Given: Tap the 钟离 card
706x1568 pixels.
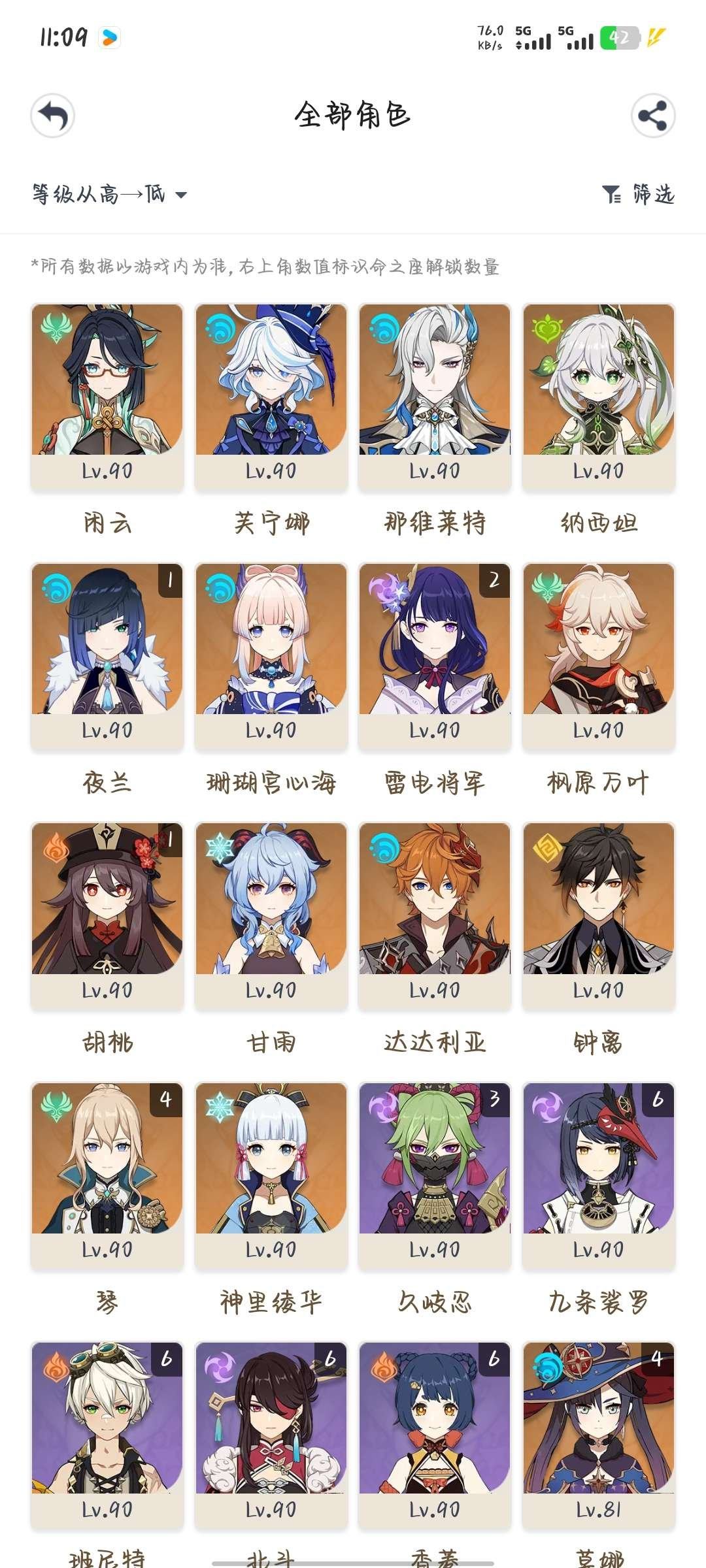Looking at the screenshot, I should (598, 915).
